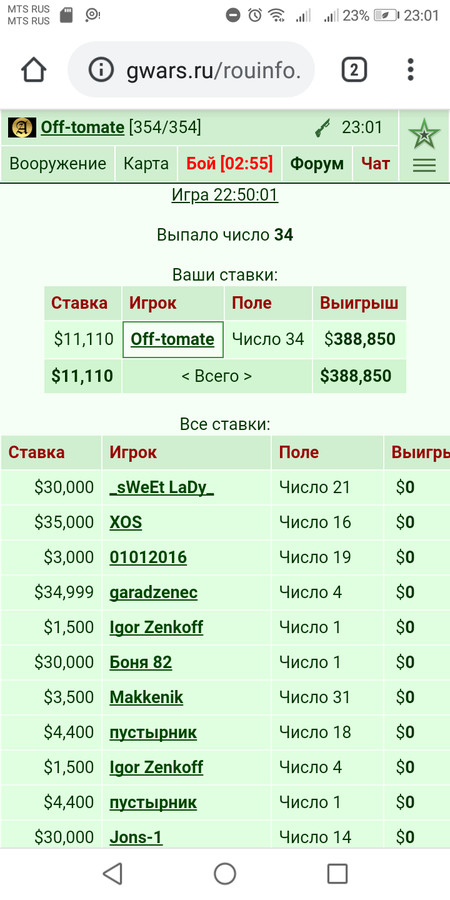Open the browser tab switcher showing 2

[x=354, y=70]
